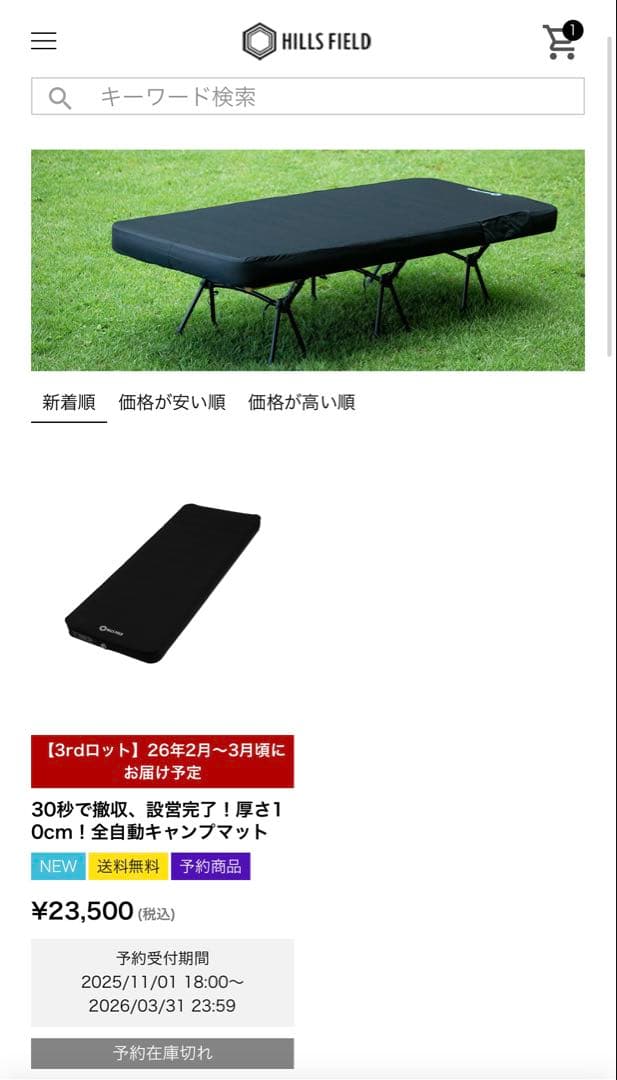Sort by 価格が安い順 (lowest price)
Screen dimensions: 617x1080
(x=172, y=403)
